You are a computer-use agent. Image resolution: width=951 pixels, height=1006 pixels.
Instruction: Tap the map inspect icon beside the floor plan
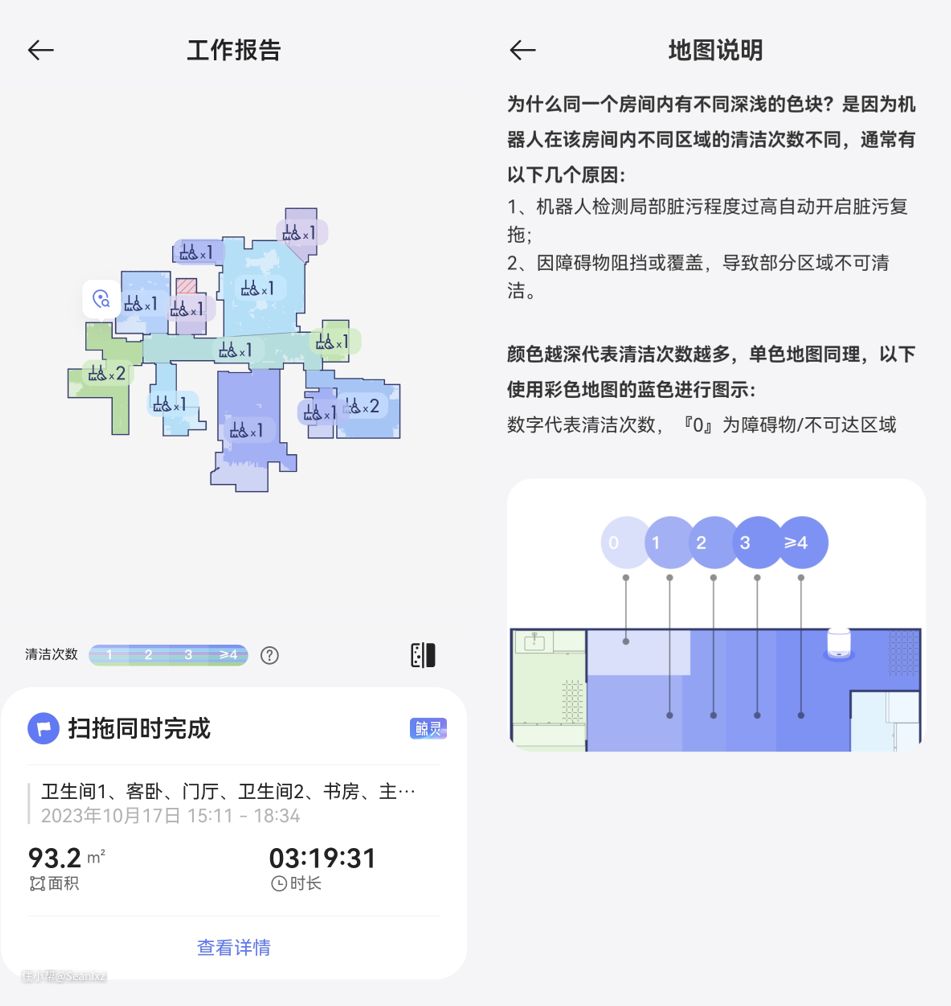coord(101,298)
